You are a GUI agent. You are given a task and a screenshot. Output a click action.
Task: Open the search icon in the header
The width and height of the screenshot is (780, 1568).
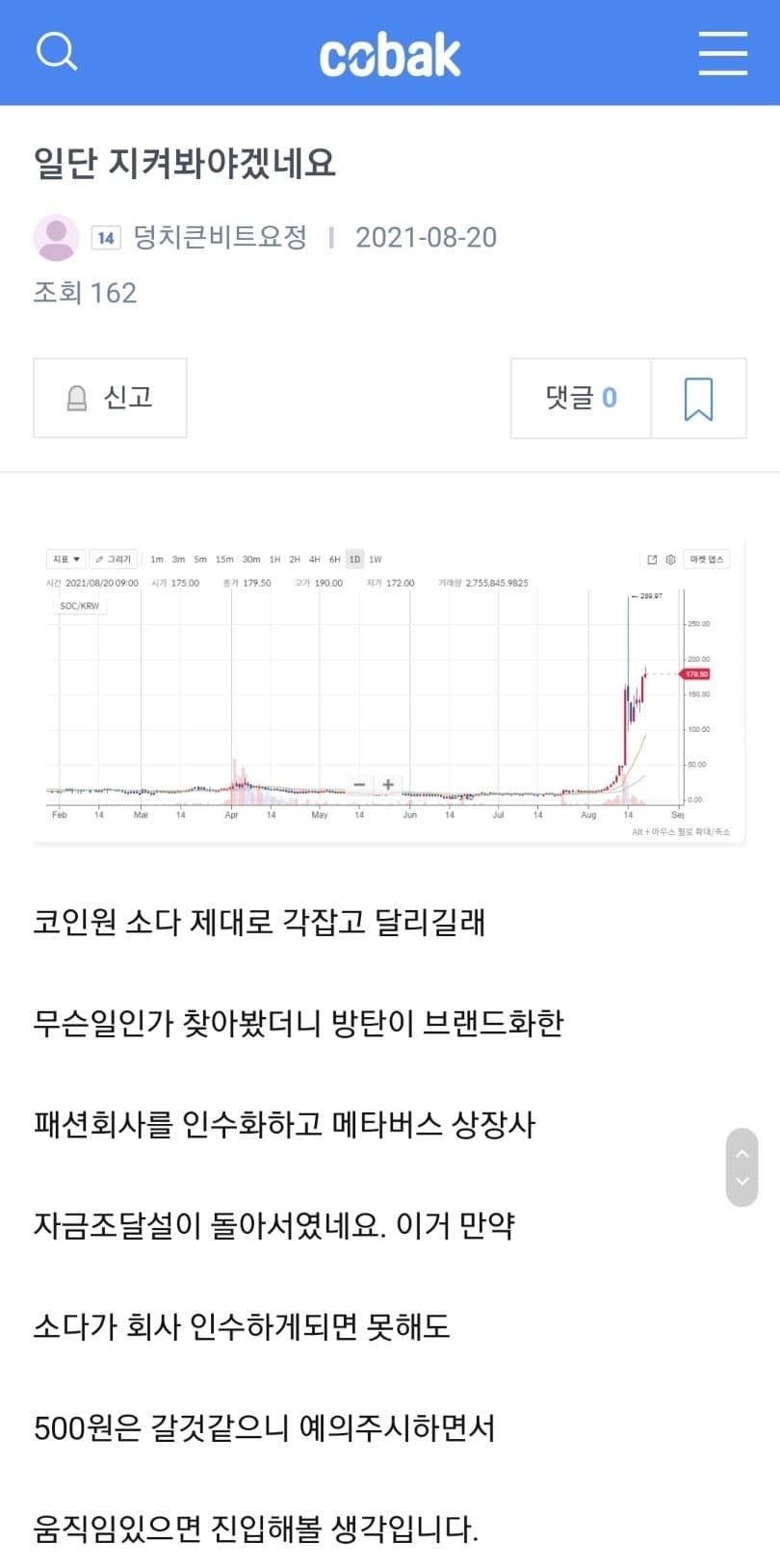tap(57, 52)
